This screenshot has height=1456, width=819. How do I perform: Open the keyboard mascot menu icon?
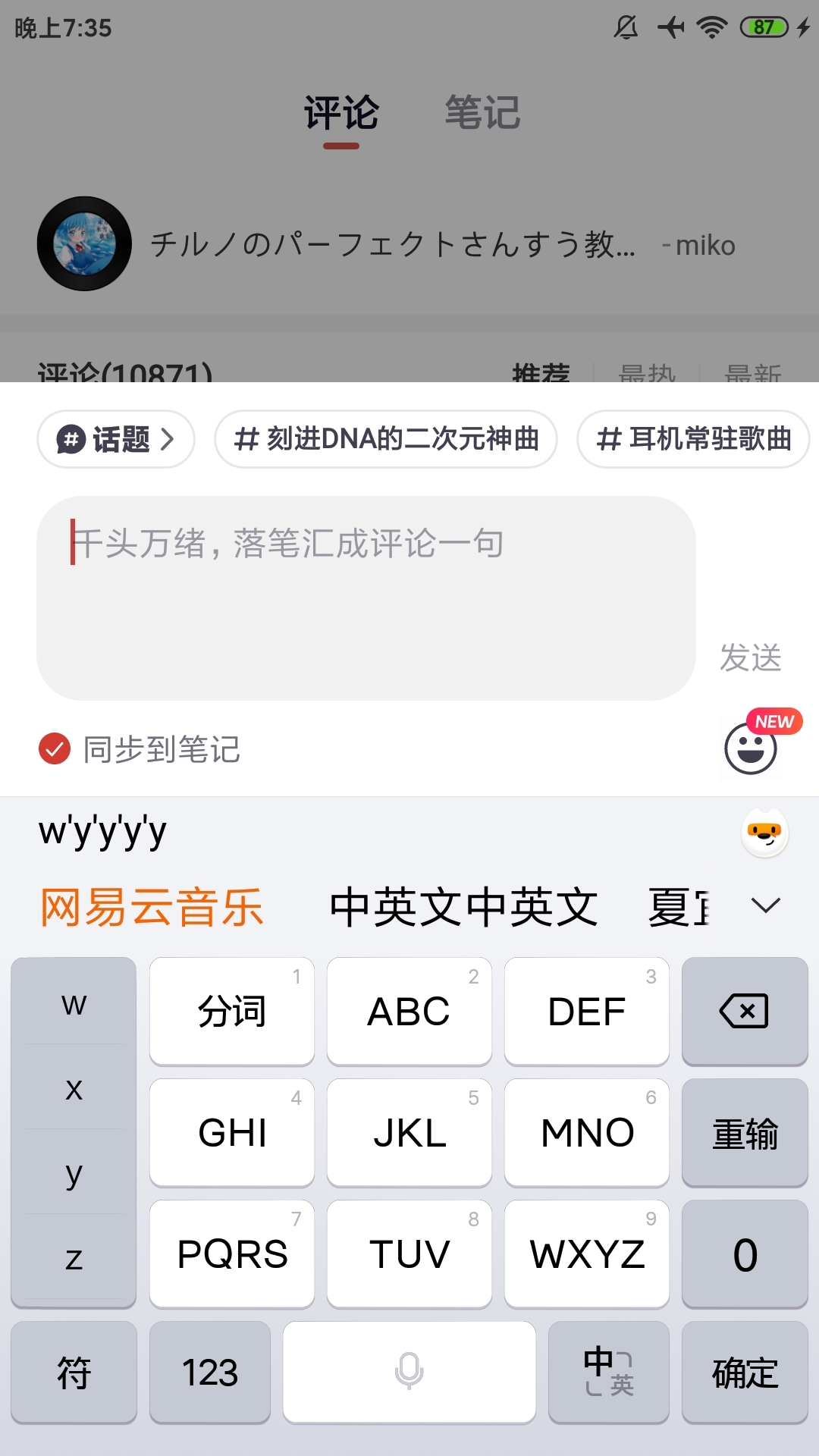click(x=764, y=833)
